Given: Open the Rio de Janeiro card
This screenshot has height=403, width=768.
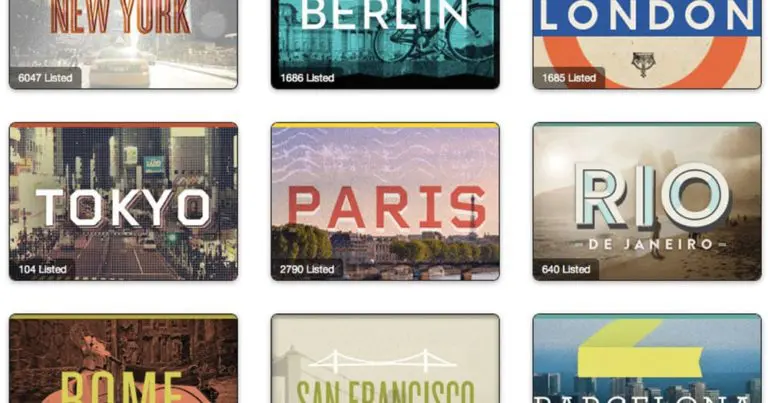Looking at the screenshot, I should tap(646, 201).
